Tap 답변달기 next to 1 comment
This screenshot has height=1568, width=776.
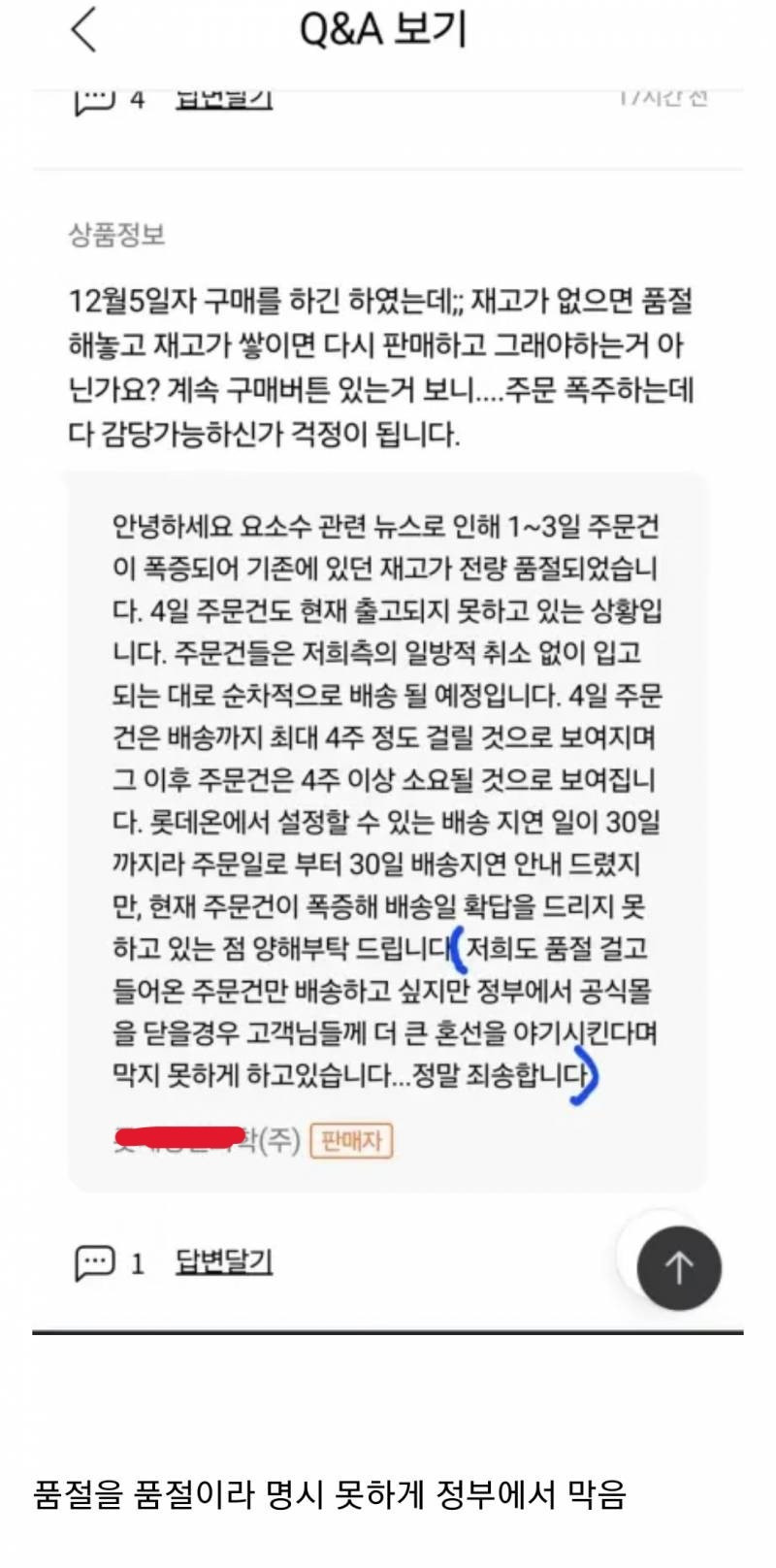click(x=224, y=1261)
